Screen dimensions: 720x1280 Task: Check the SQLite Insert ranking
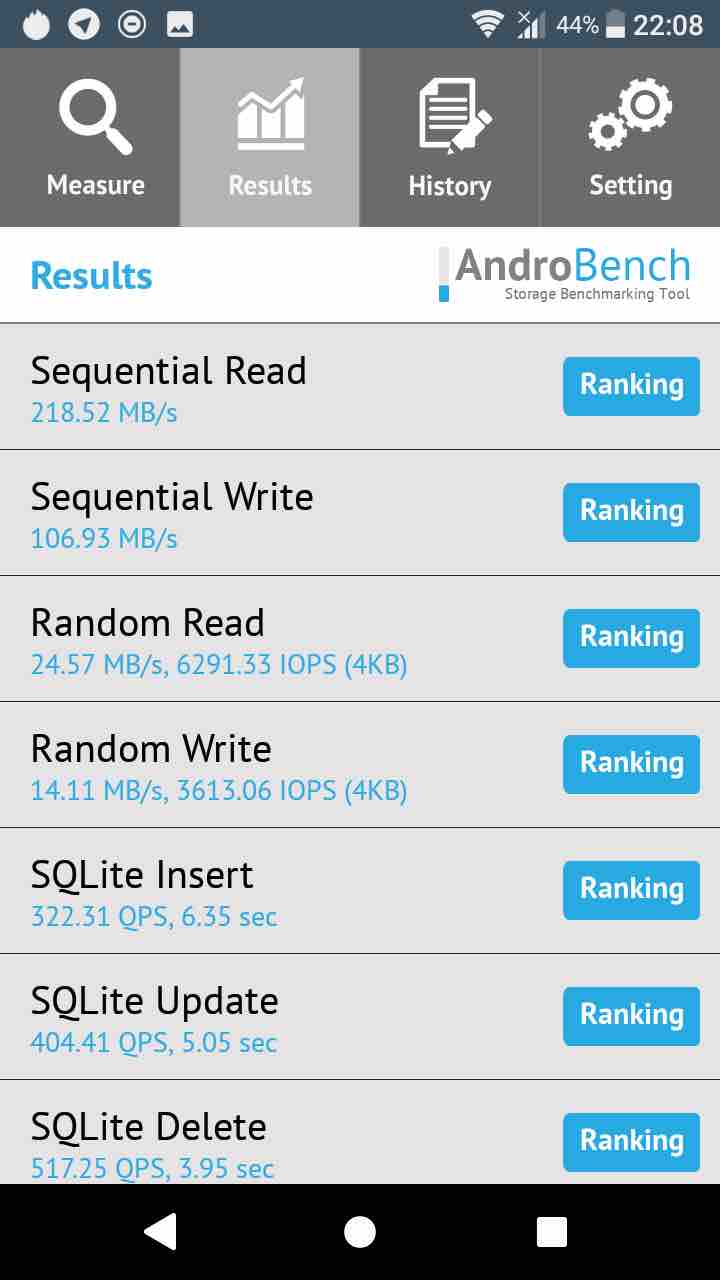631,889
